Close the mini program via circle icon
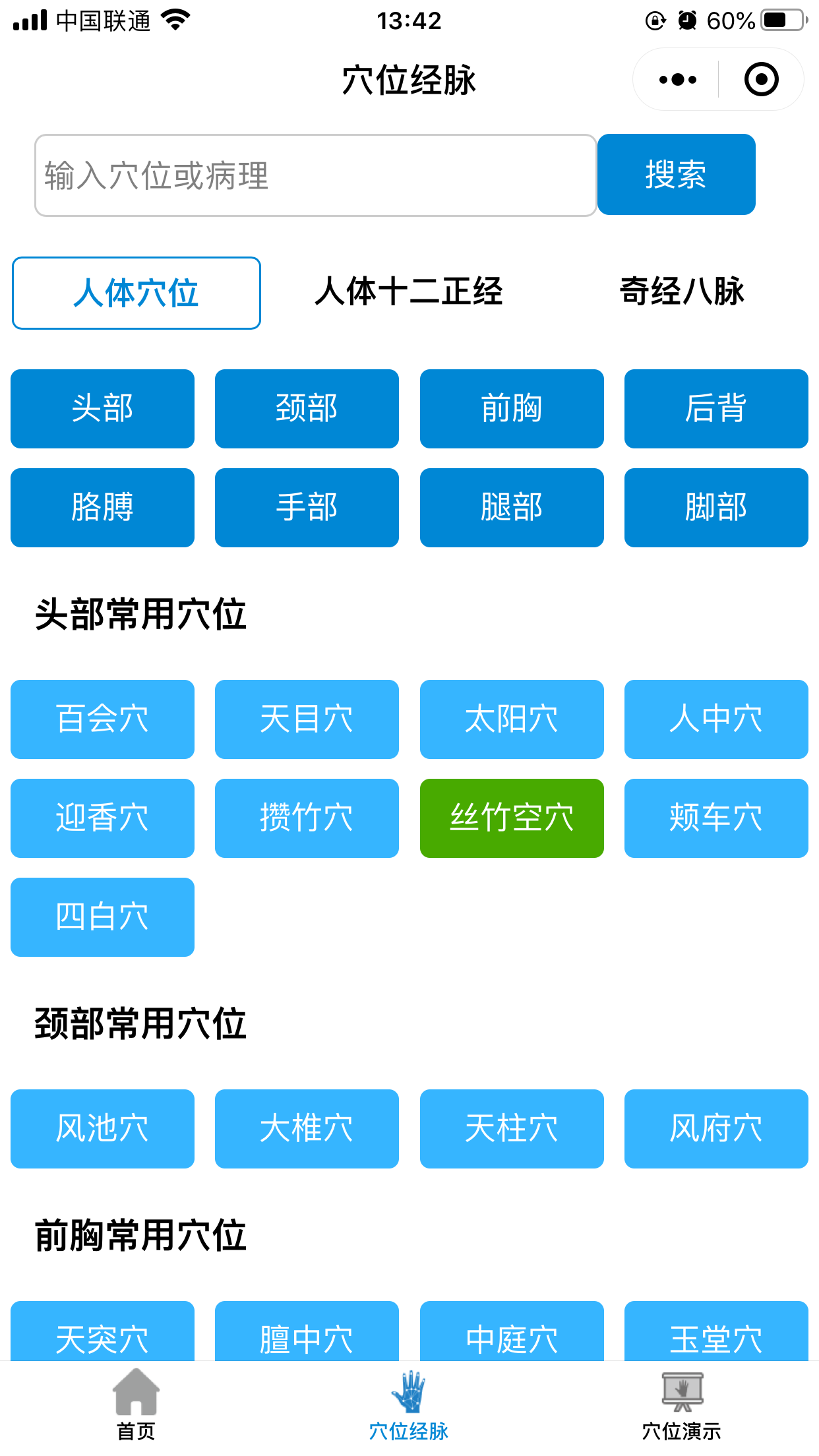The image size is (819, 1456). tap(761, 80)
